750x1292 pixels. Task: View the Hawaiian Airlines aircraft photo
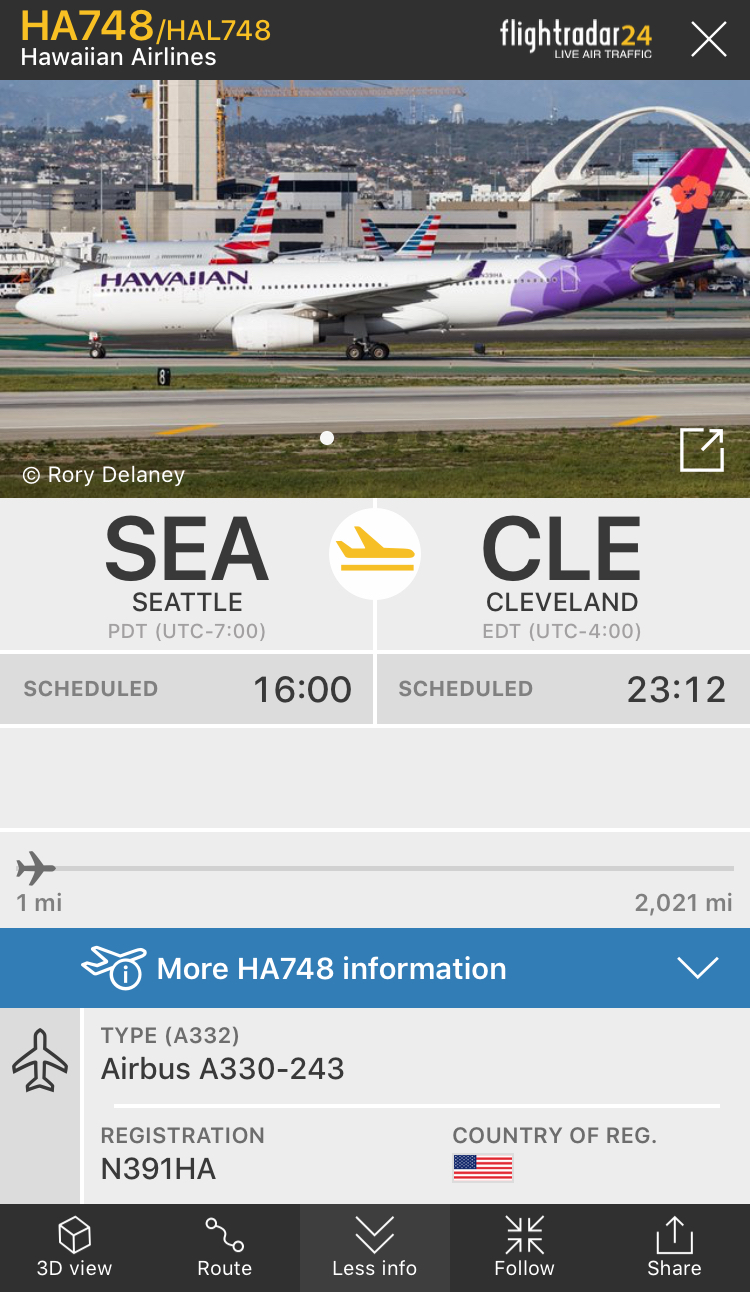[x=375, y=280]
